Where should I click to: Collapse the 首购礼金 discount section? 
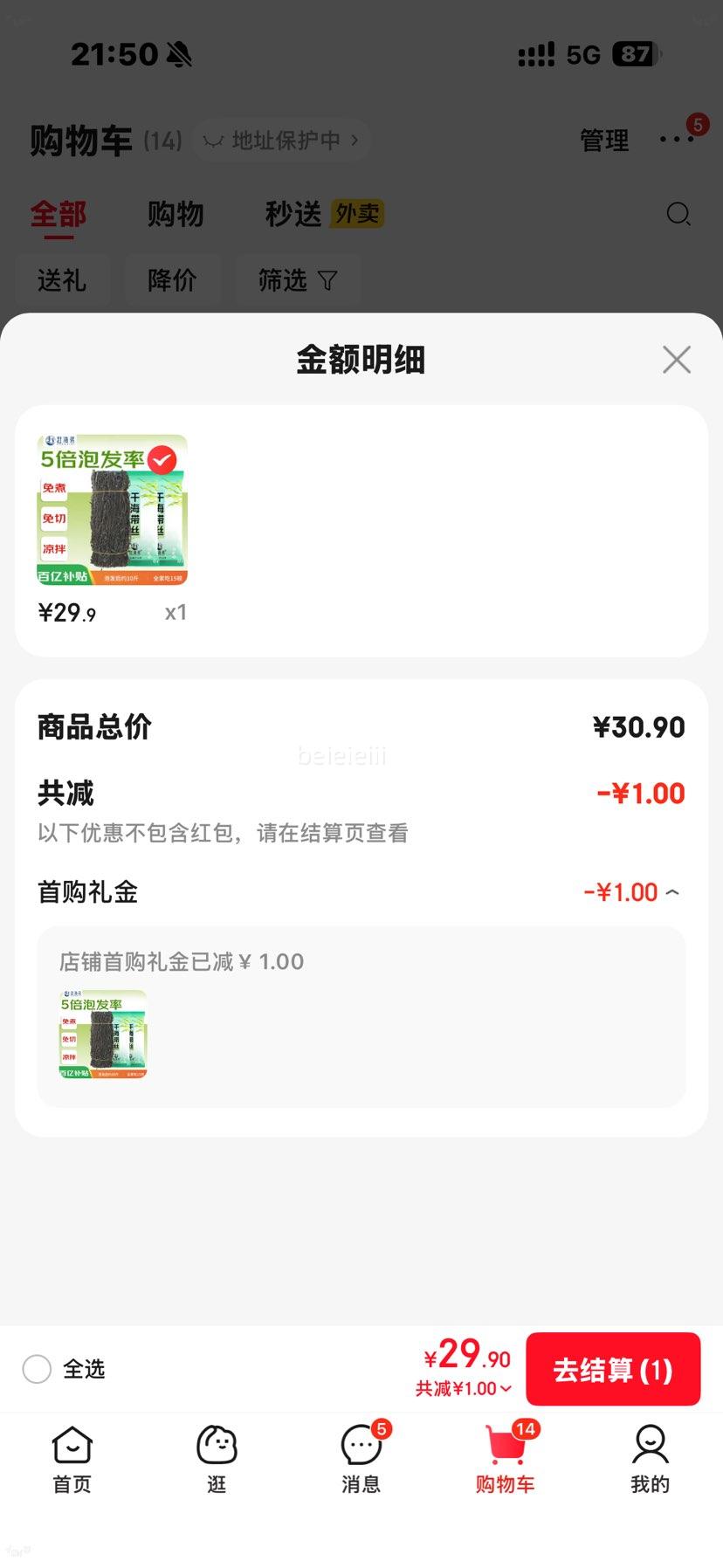[x=672, y=892]
